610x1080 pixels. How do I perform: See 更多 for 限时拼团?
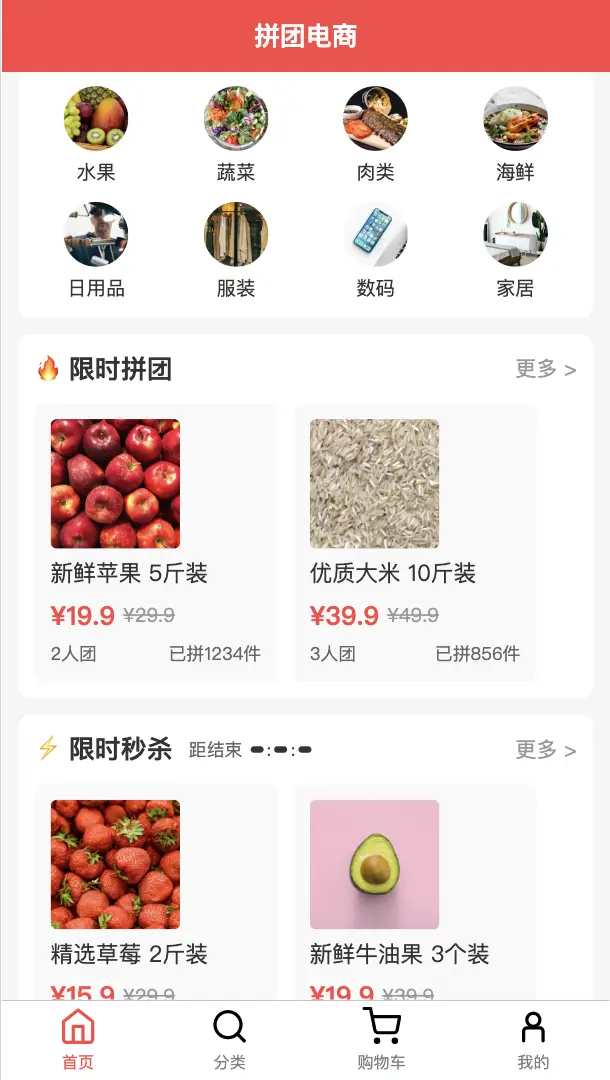(x=545, y=369)
